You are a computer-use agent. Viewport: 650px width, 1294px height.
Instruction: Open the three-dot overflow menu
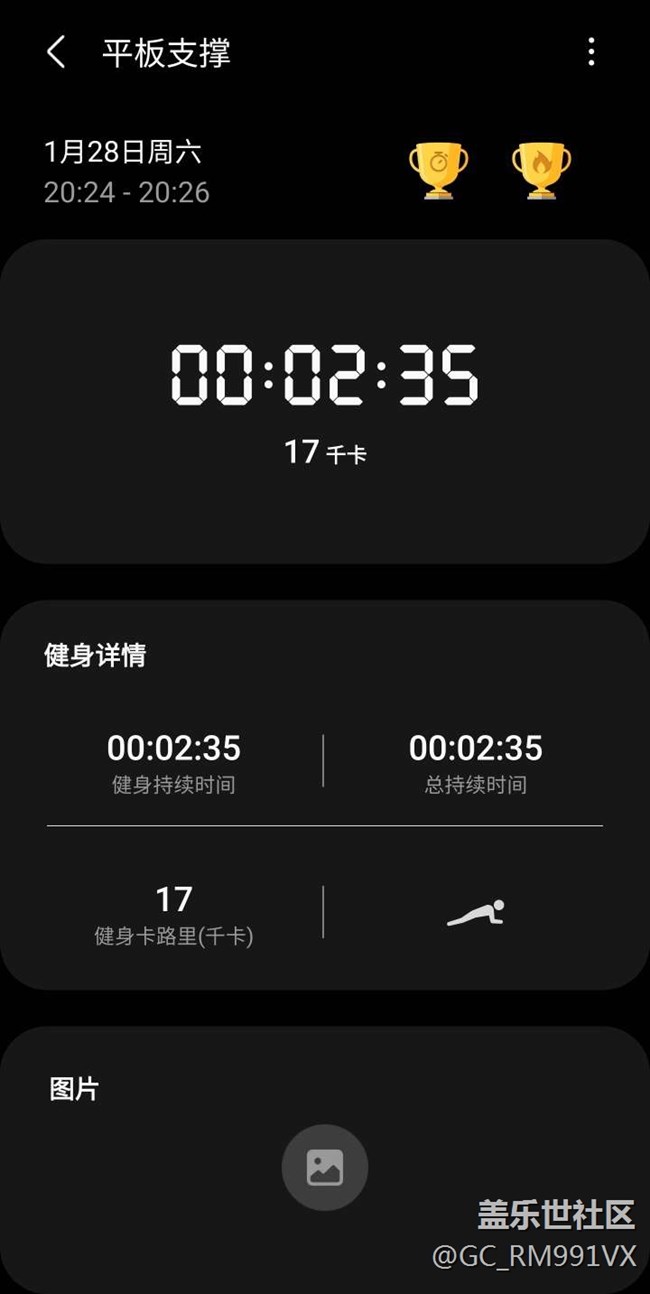(591, 52)
